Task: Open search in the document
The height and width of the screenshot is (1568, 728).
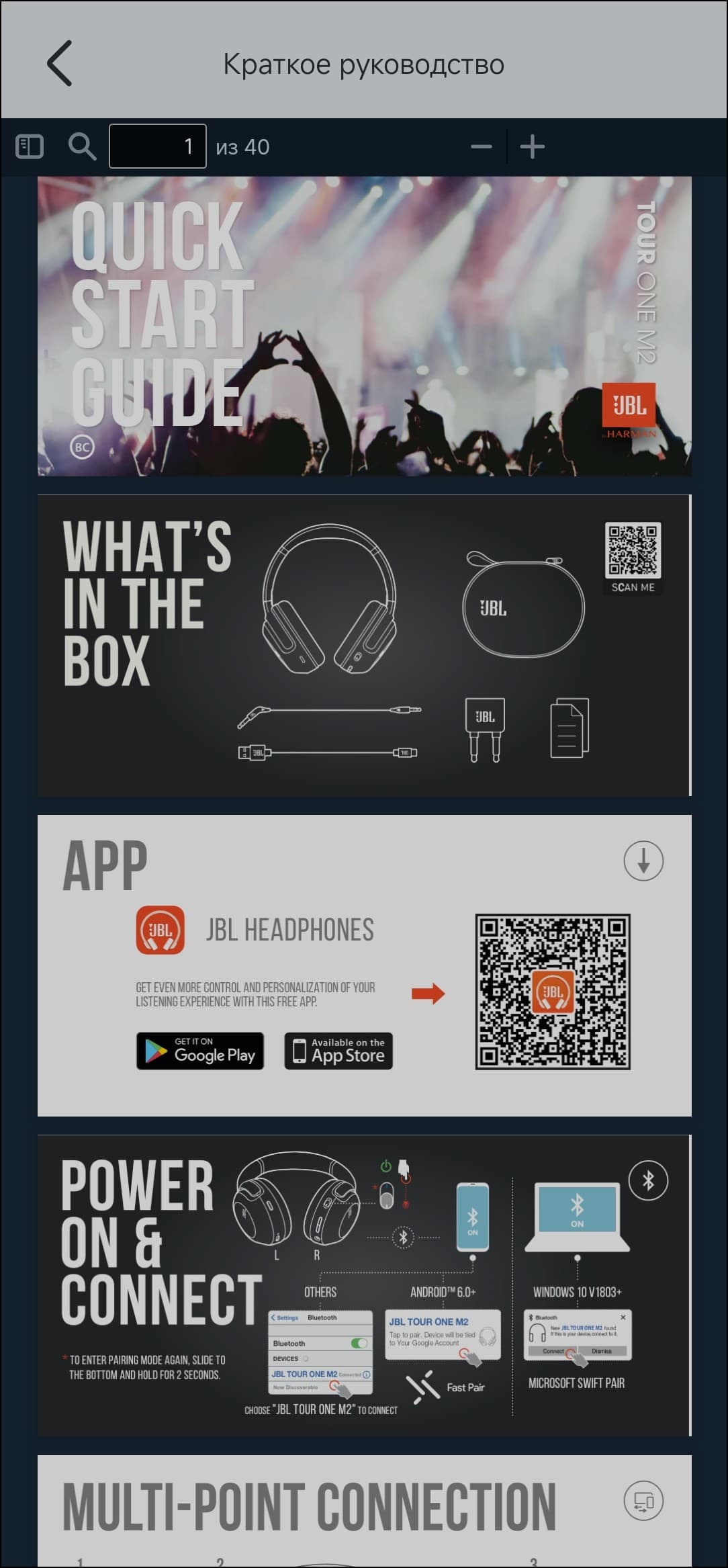Action: click(82, 146)
